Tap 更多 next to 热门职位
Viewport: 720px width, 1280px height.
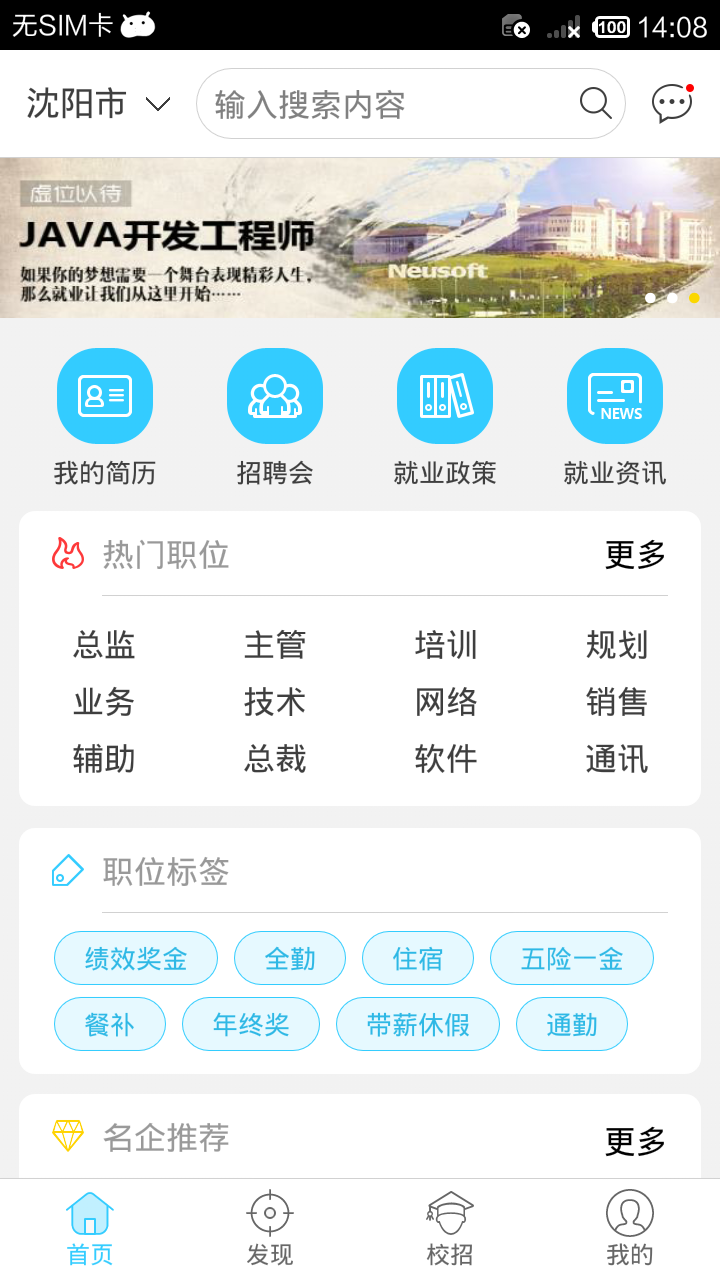(634, 553)
